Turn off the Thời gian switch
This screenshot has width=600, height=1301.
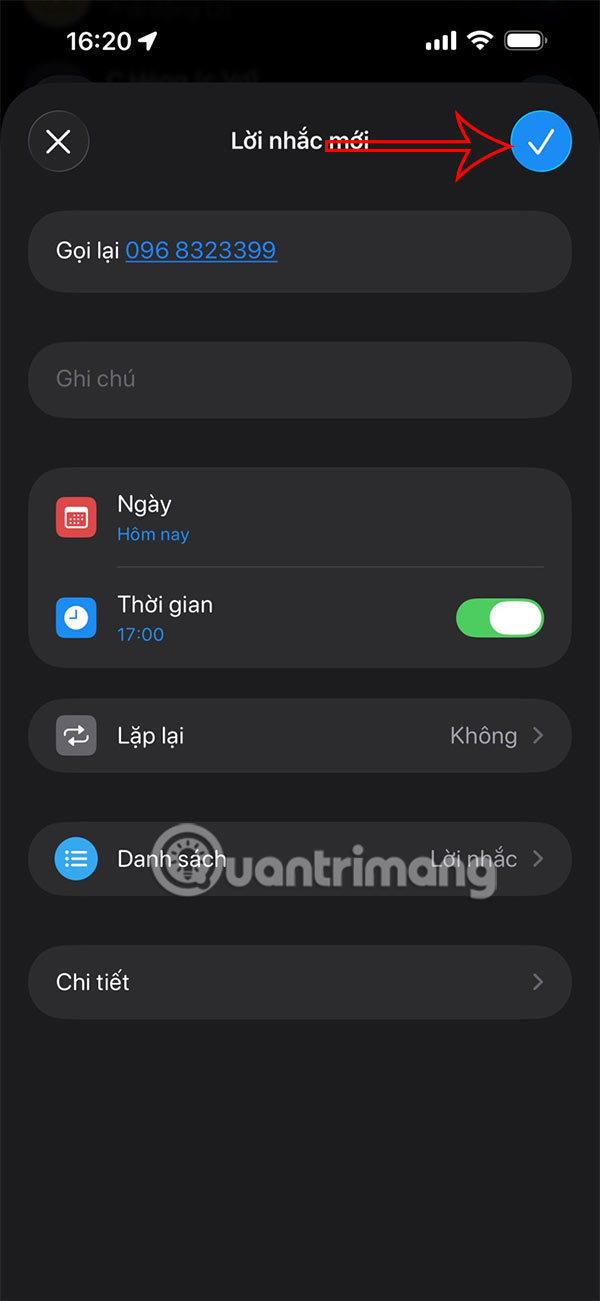pyautogui.click(x=499, y=618)
